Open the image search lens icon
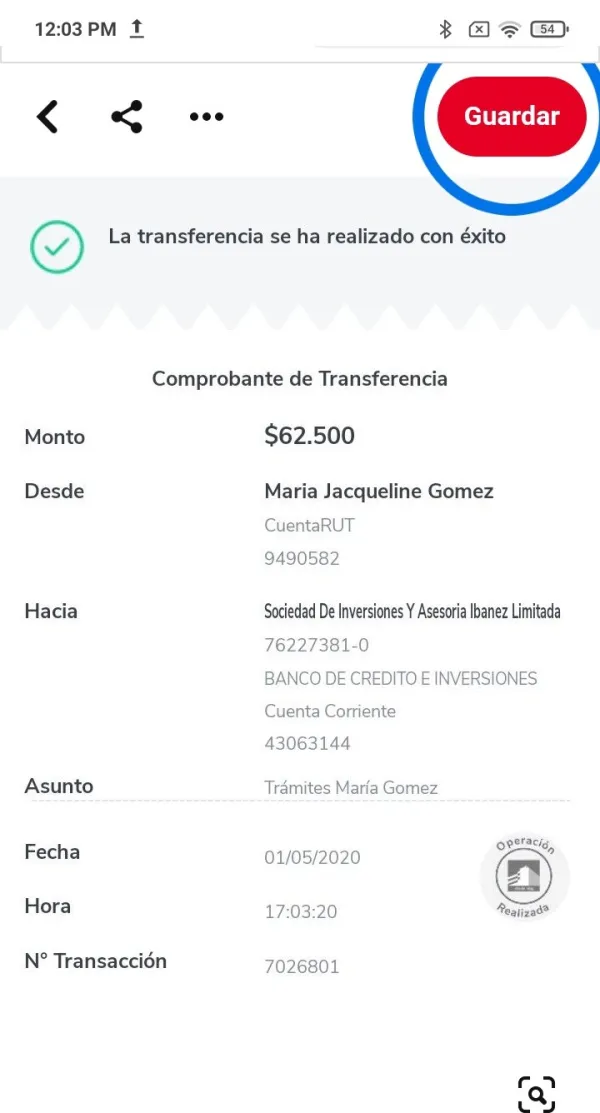Screen dimensions: 600x1113 tap(537, 1093)
